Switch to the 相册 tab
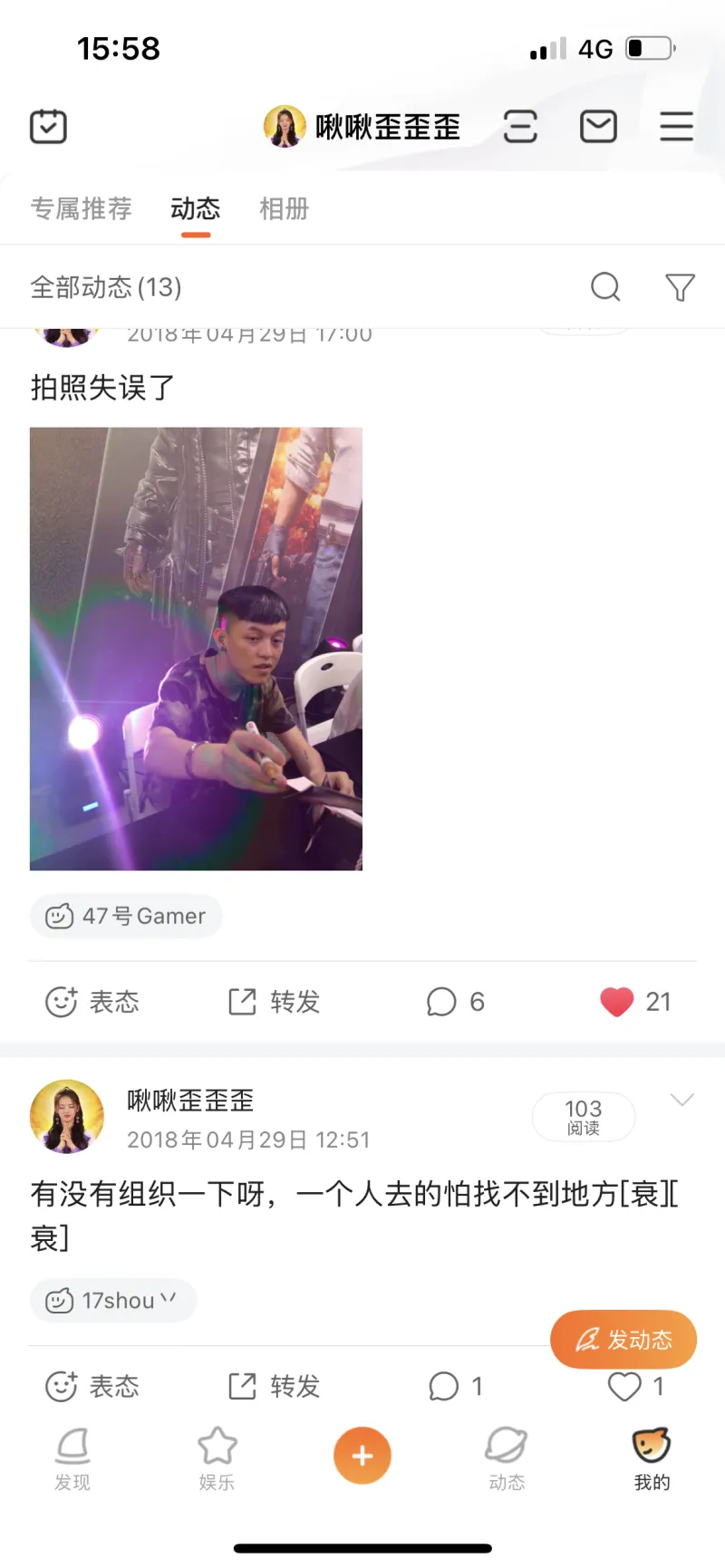Viewport: 725px width, 1568px height. coord(284,209)
